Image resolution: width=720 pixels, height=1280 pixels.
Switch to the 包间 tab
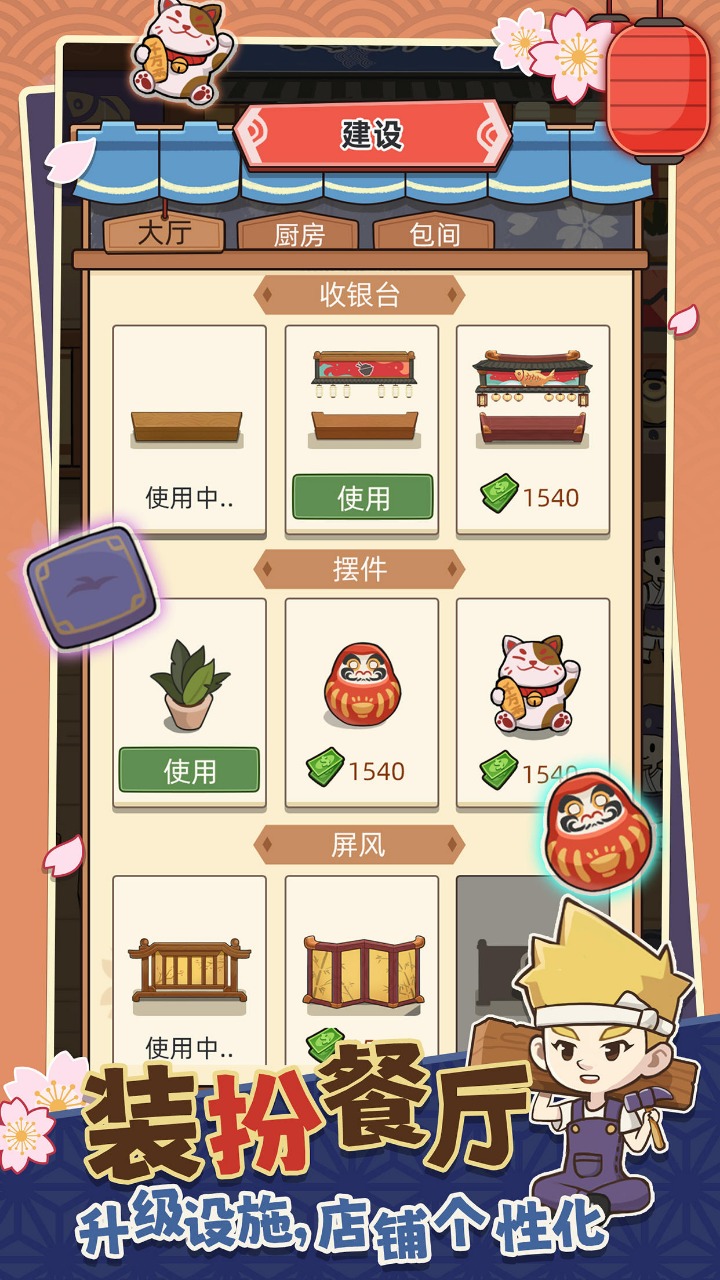pyautogui.click(x=435, y=235)
